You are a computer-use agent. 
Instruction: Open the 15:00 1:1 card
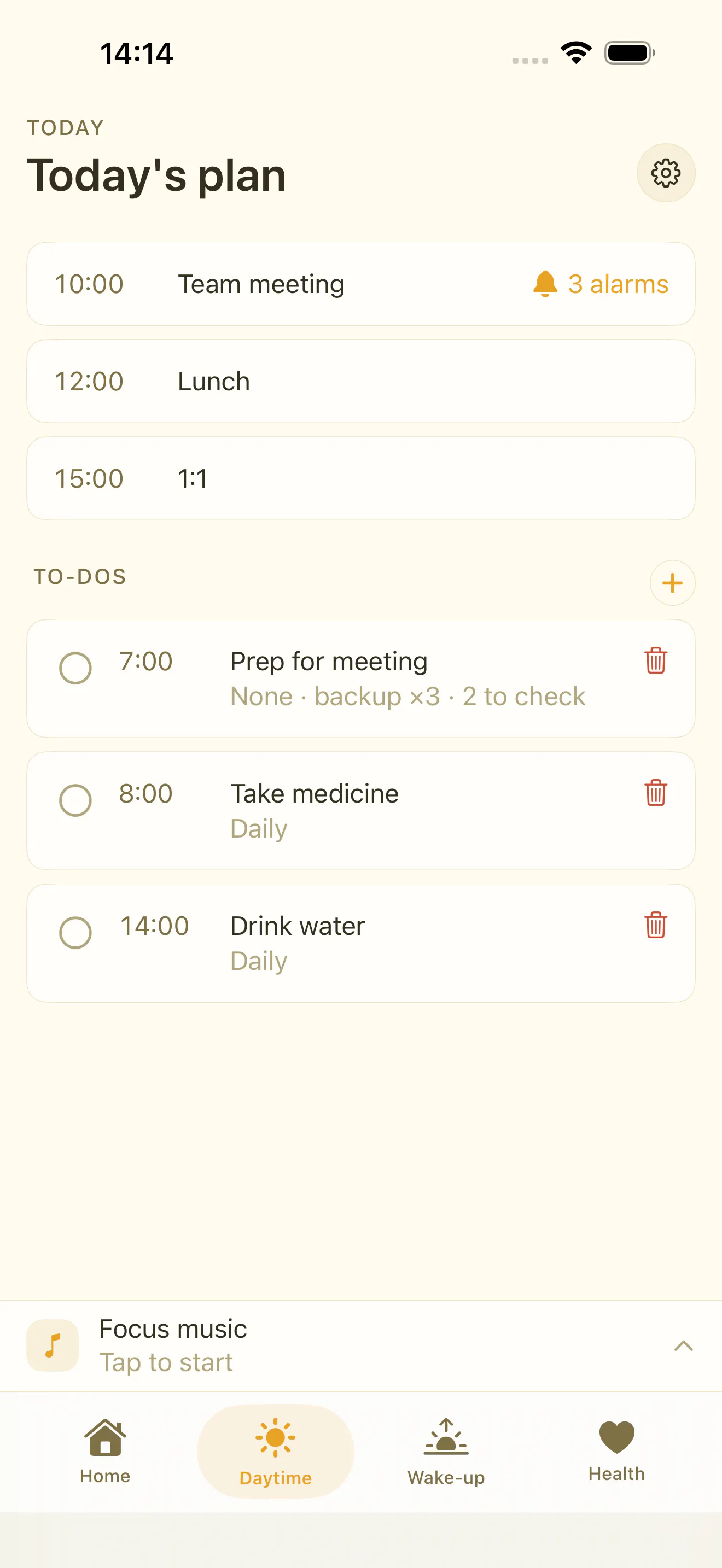(x=361, y=478)
